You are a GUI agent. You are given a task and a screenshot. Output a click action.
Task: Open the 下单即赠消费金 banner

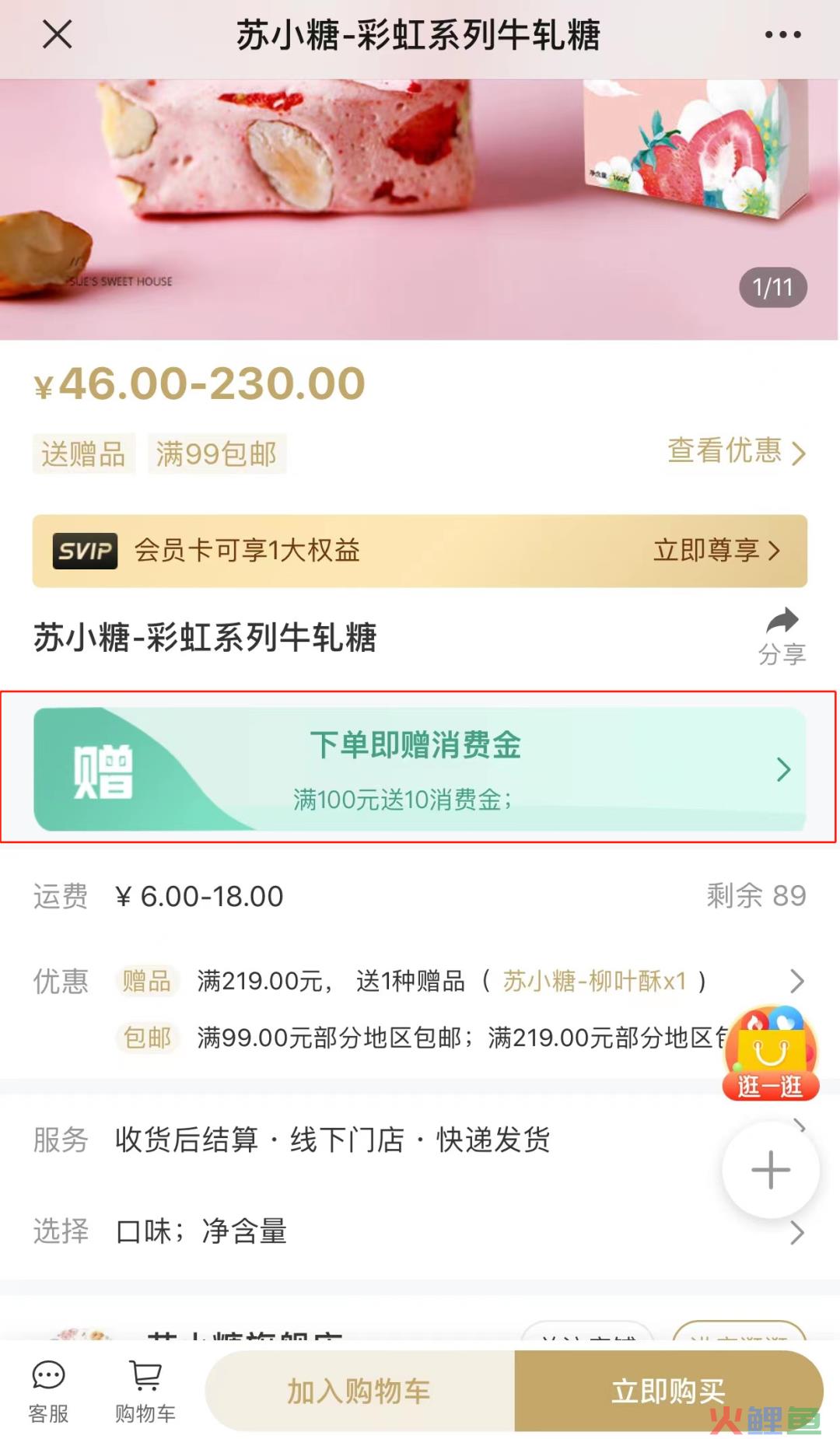pyautogui.click(x=419, y=769)
